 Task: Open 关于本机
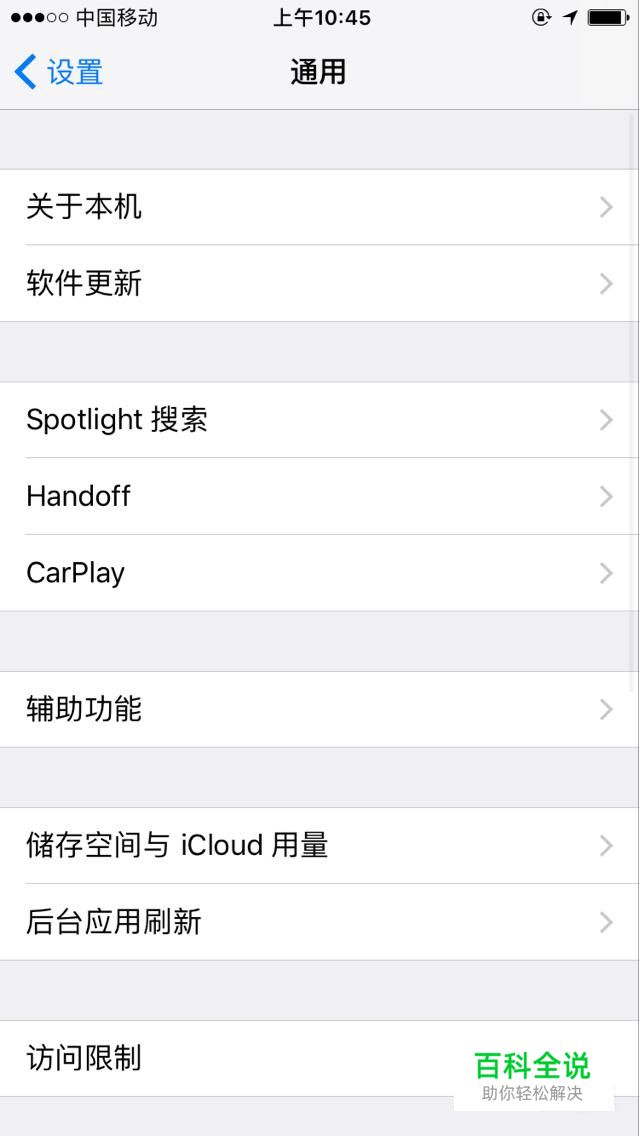click(x=320, y=207)
